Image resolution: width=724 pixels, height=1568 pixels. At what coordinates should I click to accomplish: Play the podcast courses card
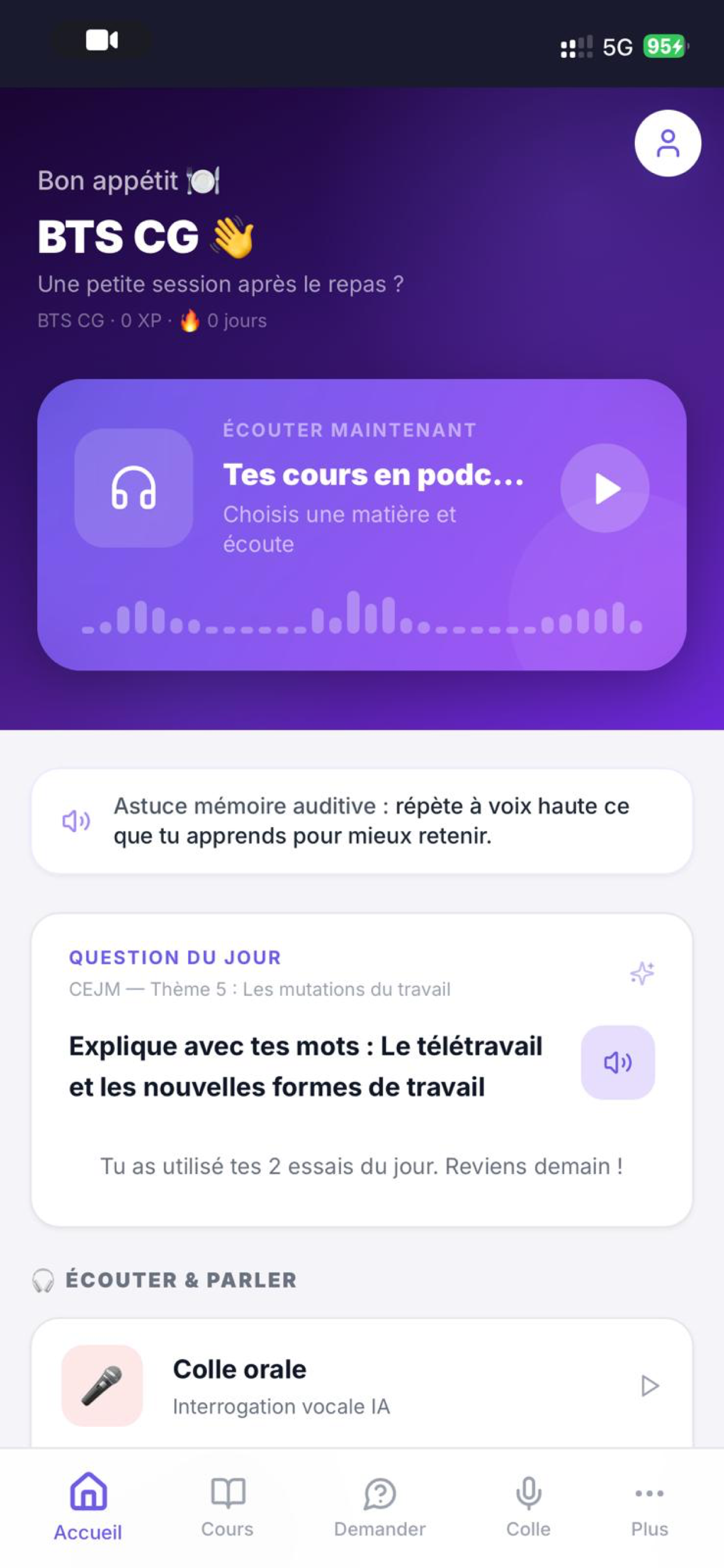click(604, 488)
